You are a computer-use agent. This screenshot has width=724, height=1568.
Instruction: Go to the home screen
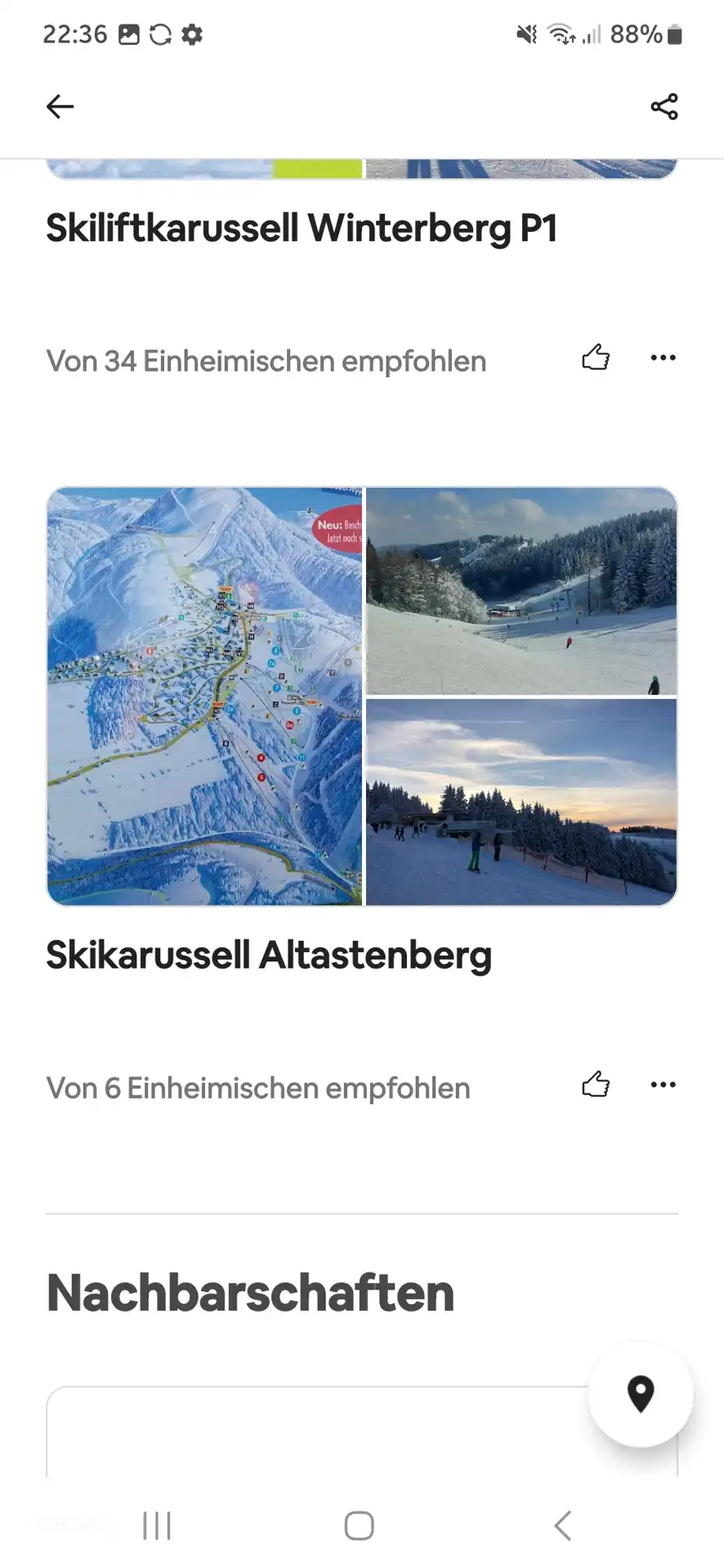click(x=360, y=1525)
